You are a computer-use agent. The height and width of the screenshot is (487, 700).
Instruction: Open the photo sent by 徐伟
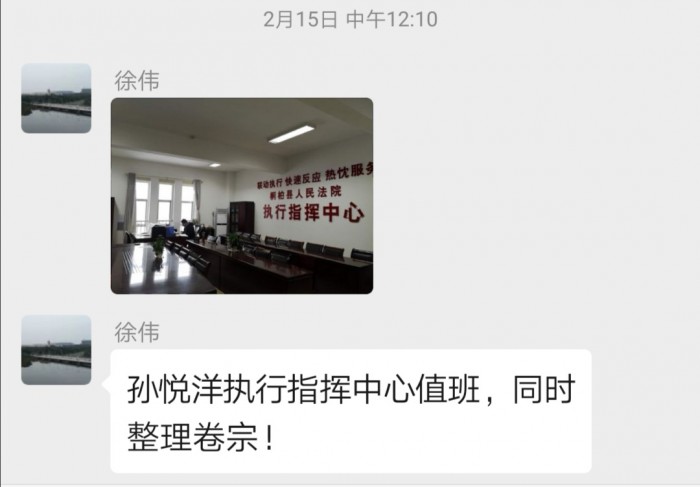241,196
